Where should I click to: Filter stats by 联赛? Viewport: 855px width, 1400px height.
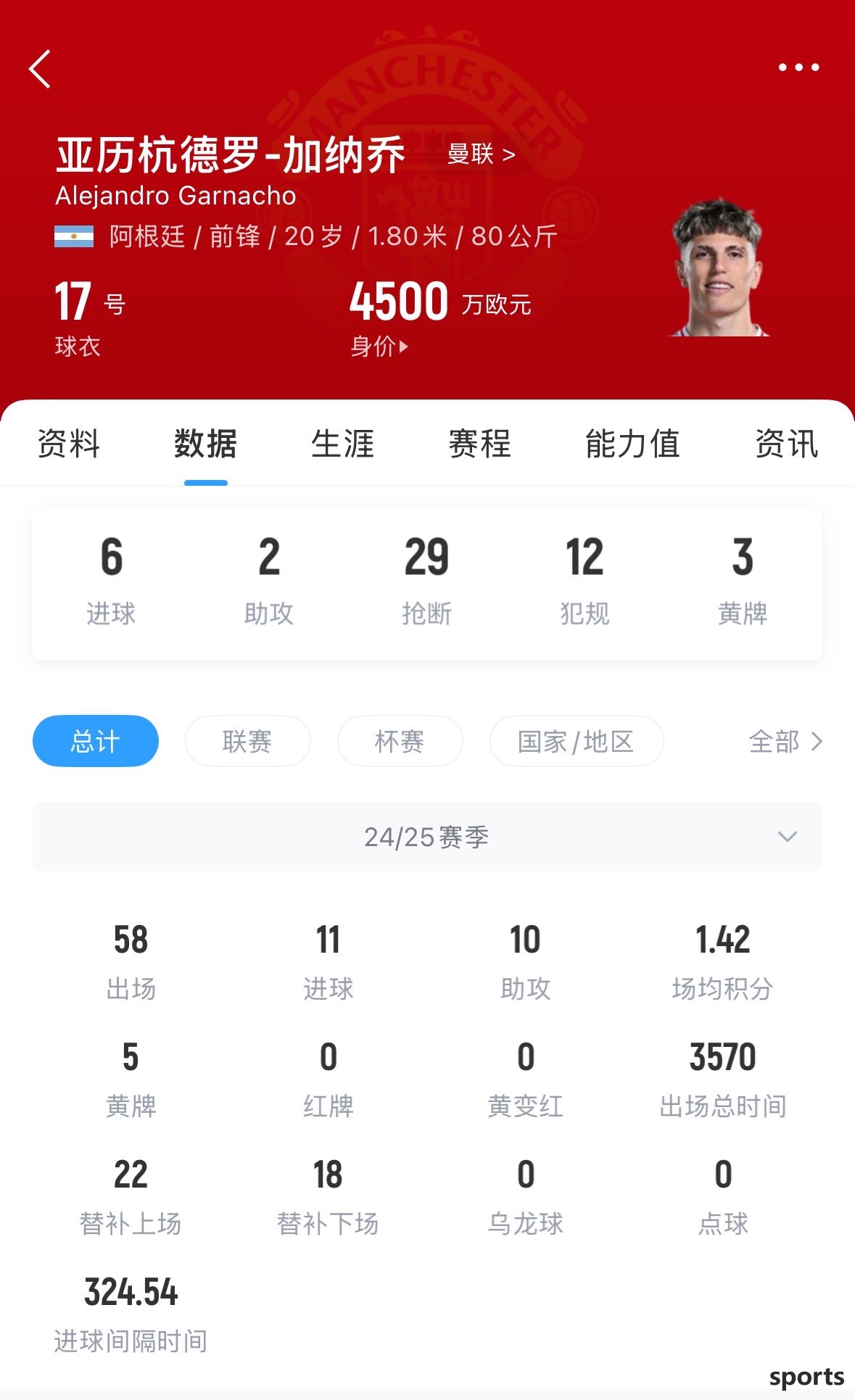tap(247, 741)
